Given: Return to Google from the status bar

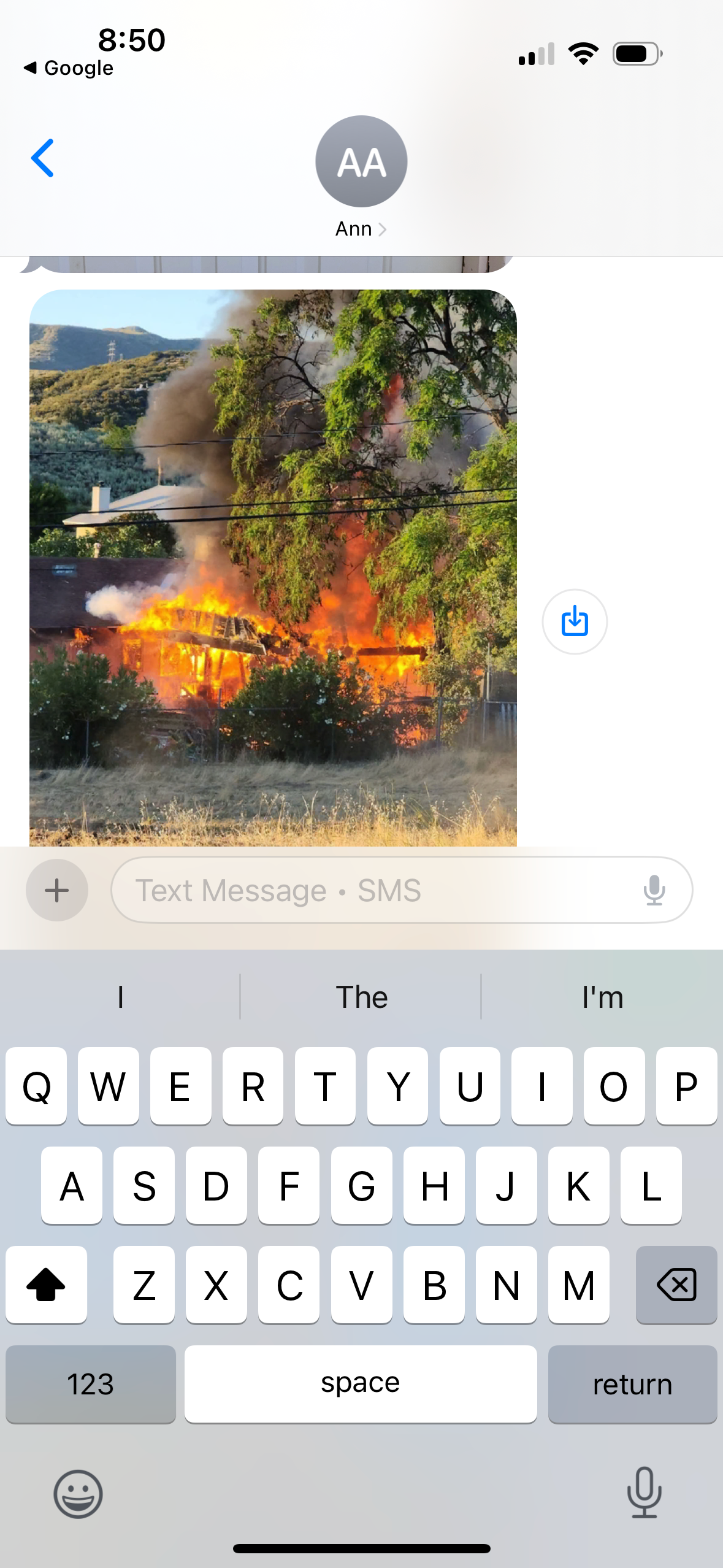Looking at the screenshot, I should coord(69,68).
